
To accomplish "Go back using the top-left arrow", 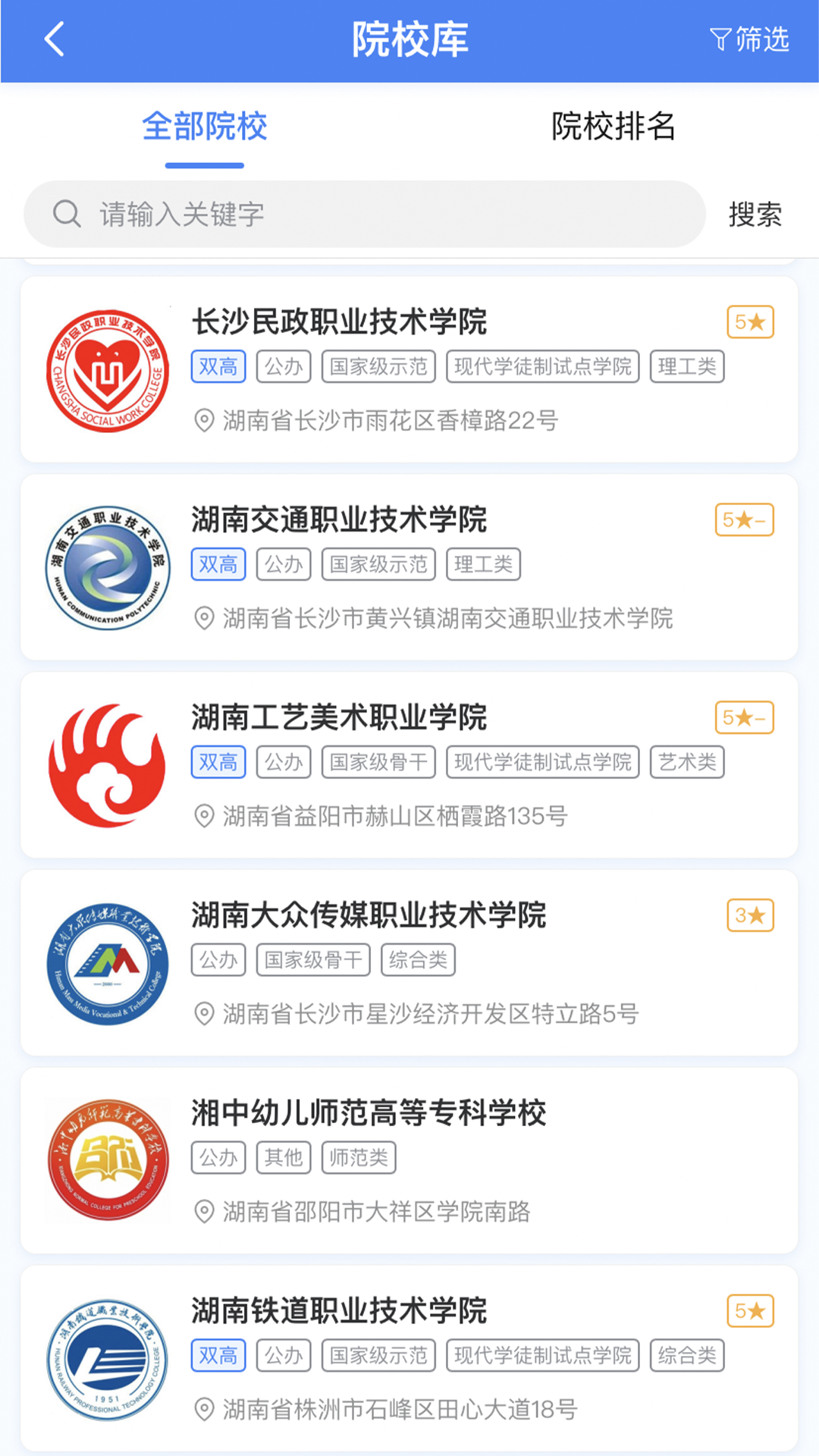I will 55,39.
